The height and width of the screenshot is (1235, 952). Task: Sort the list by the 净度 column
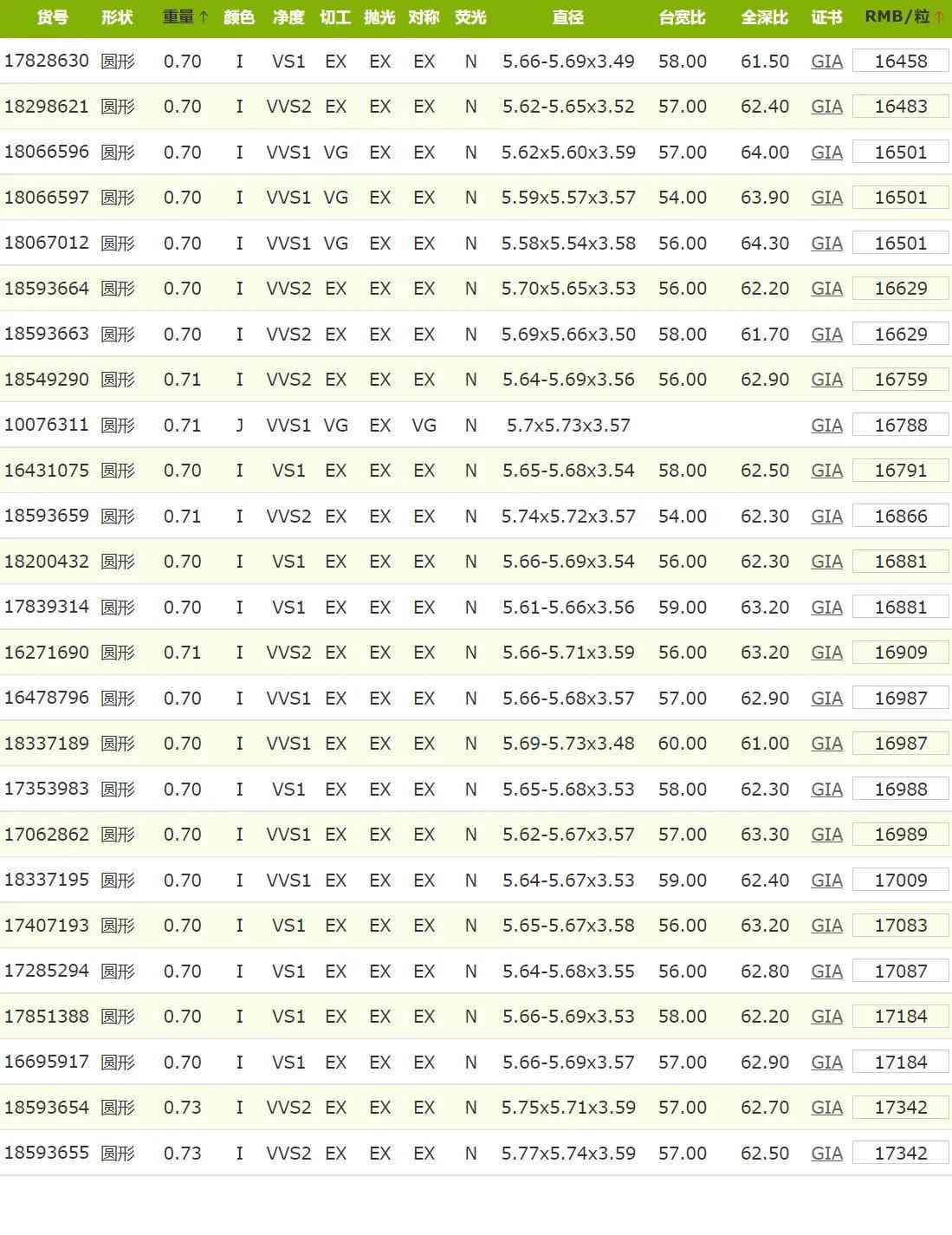tap(288, 17)
